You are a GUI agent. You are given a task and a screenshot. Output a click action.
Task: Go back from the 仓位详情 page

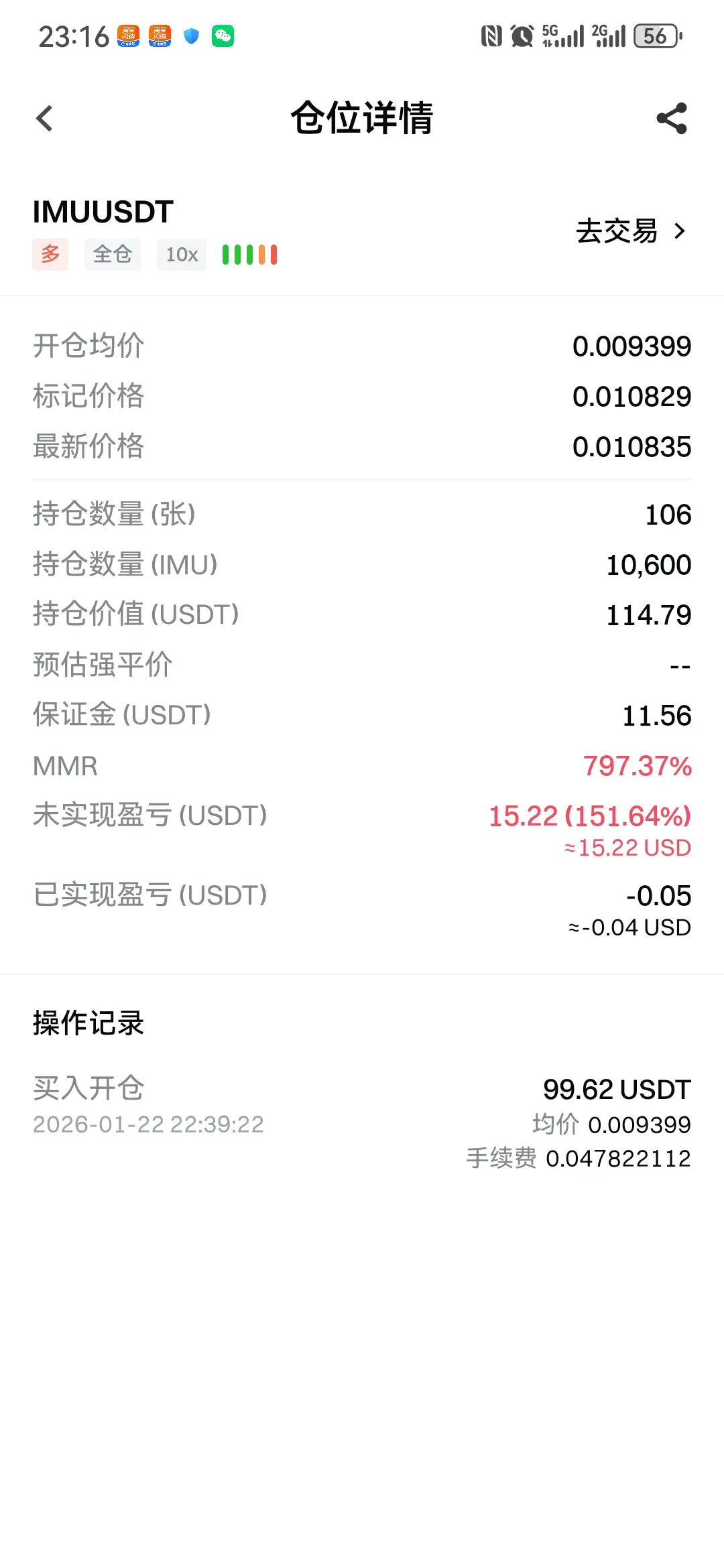(45, 119)
